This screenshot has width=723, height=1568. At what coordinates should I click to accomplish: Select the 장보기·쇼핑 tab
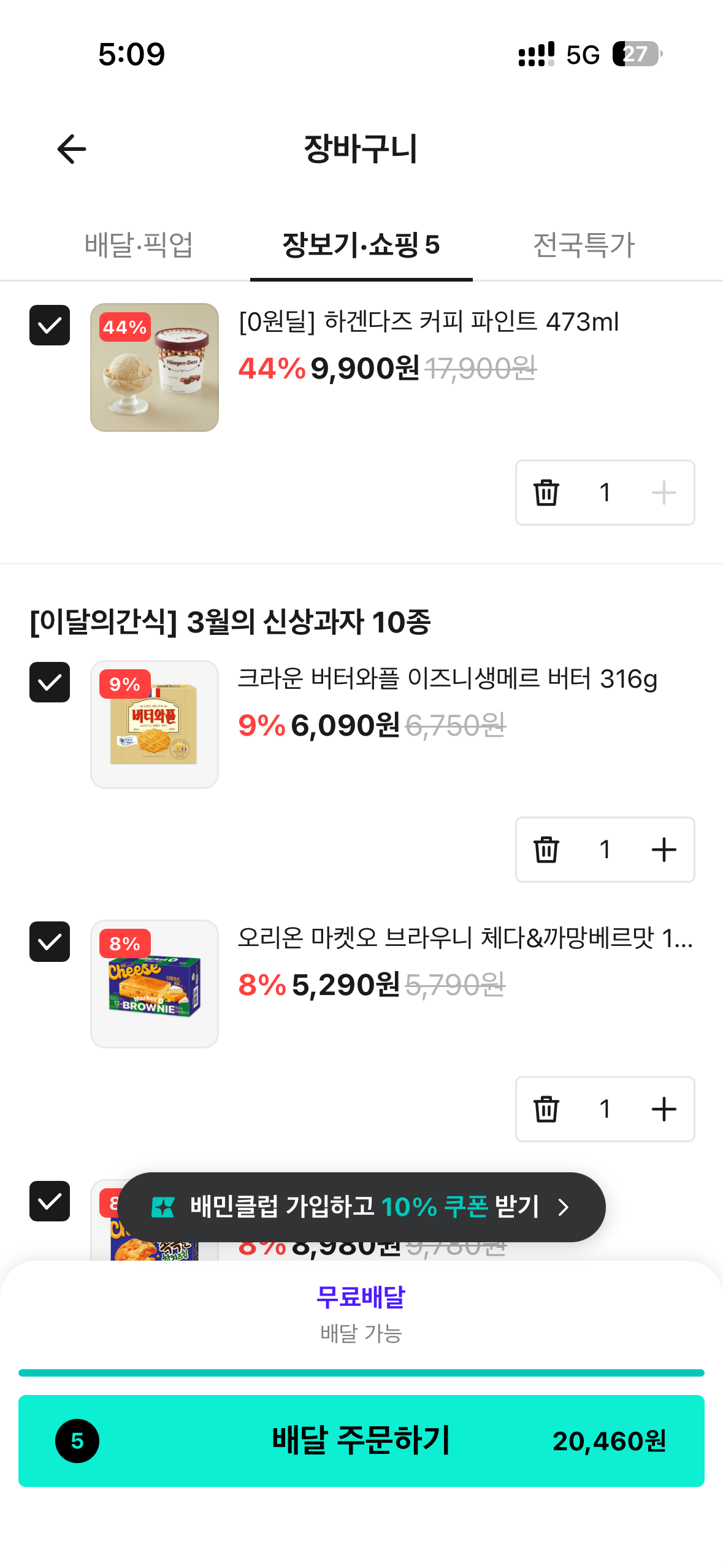361,245
